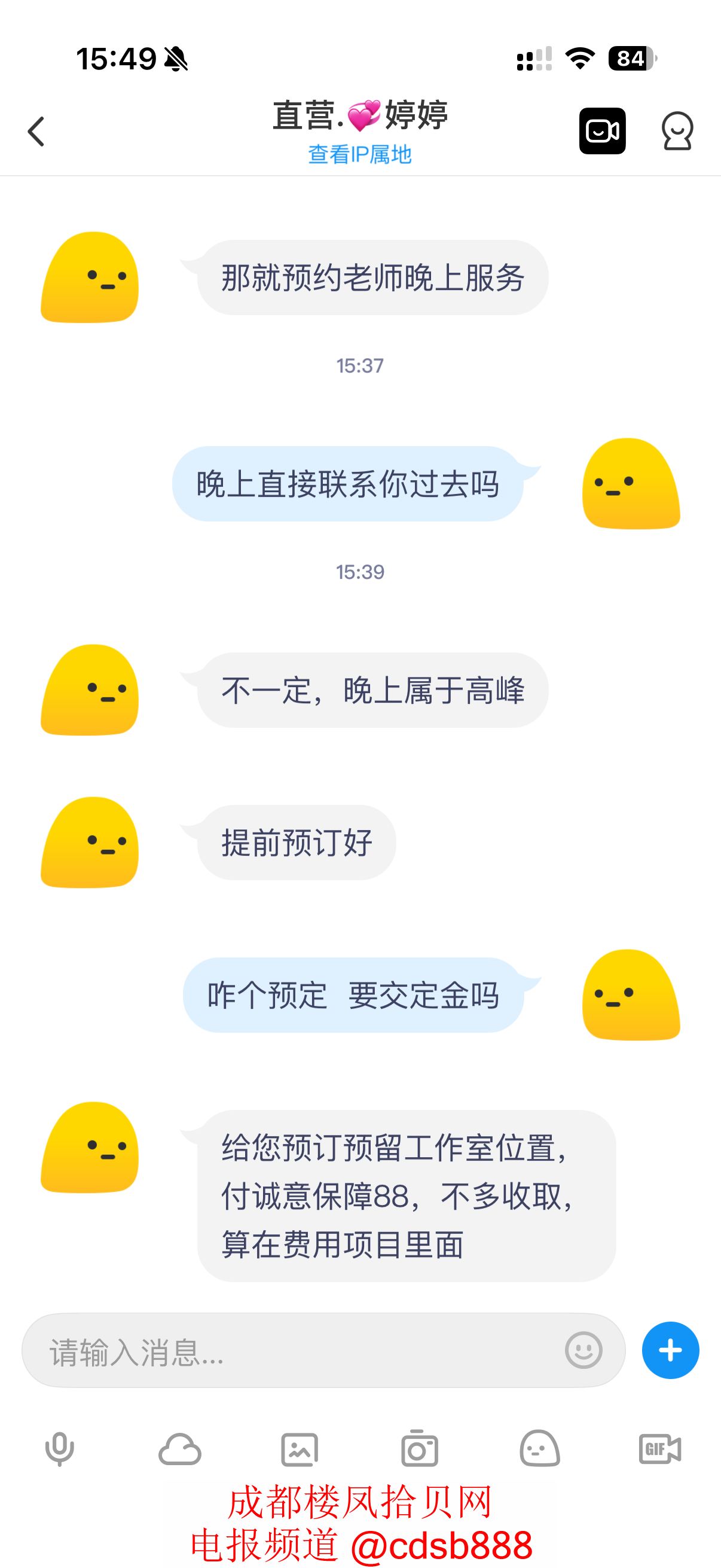Open the contact profile icon

click(677, 131)
